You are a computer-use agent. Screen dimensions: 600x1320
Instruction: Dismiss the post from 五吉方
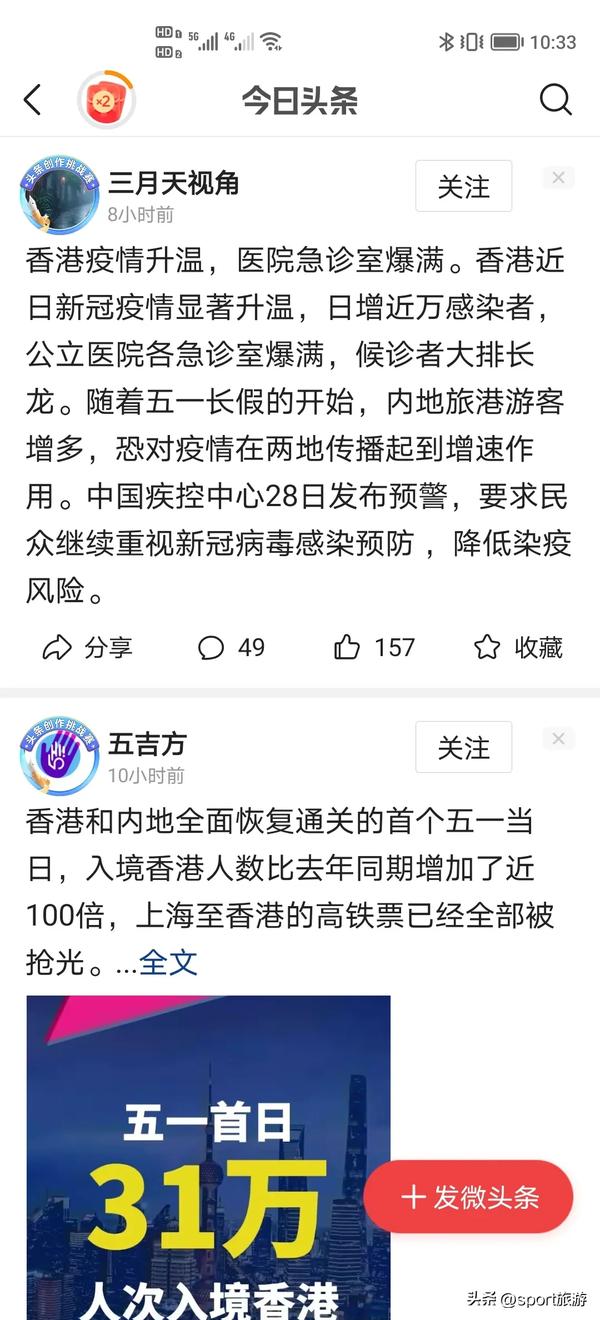(x=558, y=739)
